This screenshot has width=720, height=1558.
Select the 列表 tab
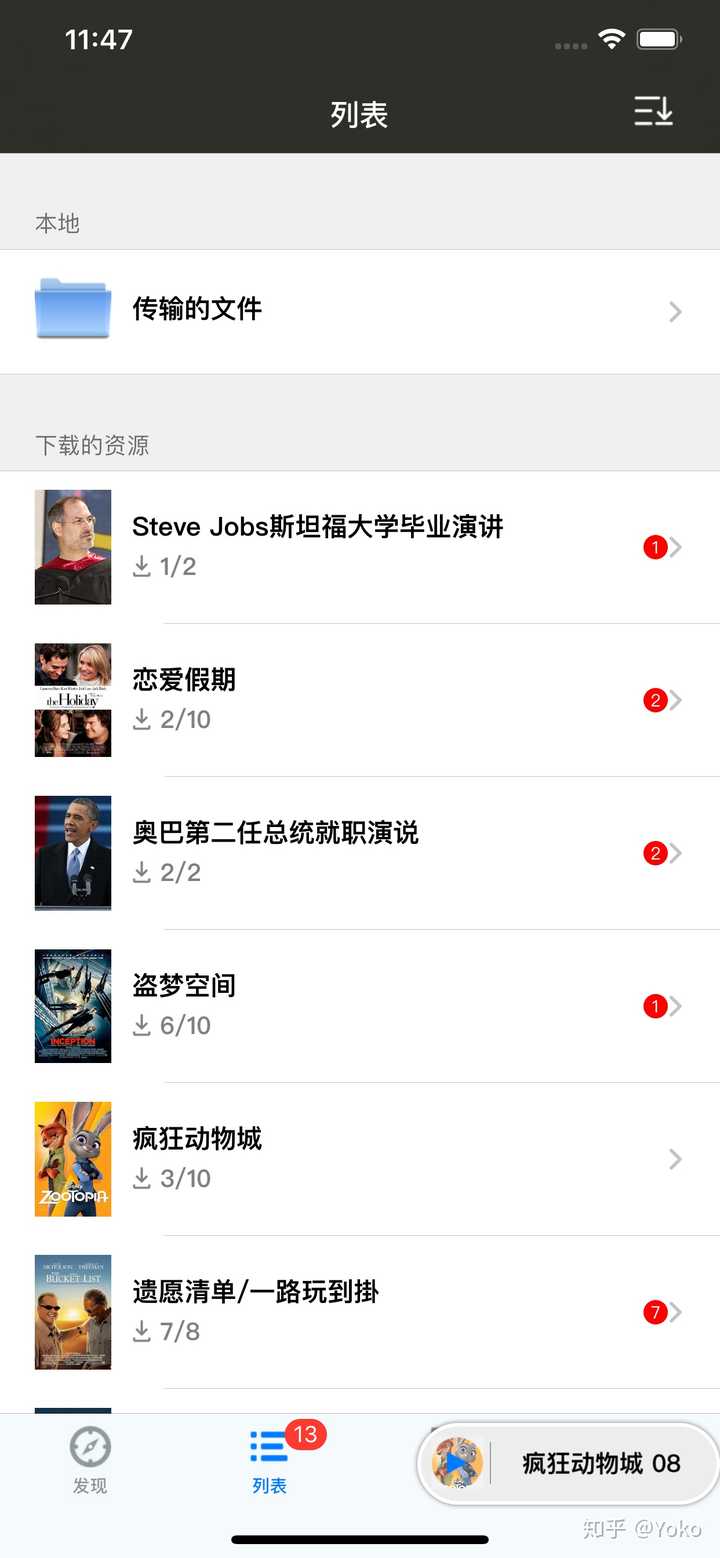268,1463
